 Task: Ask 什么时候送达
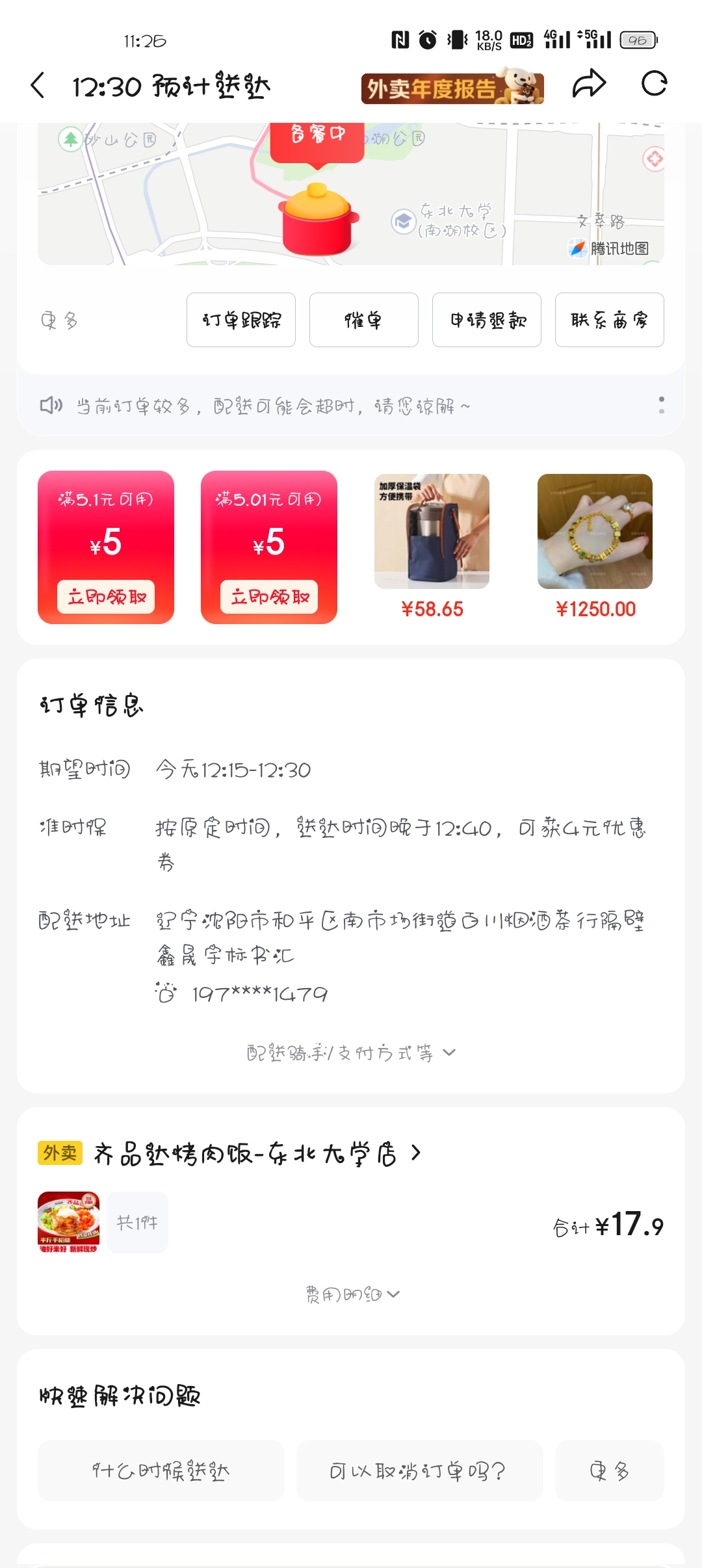tap(161, 1470)
